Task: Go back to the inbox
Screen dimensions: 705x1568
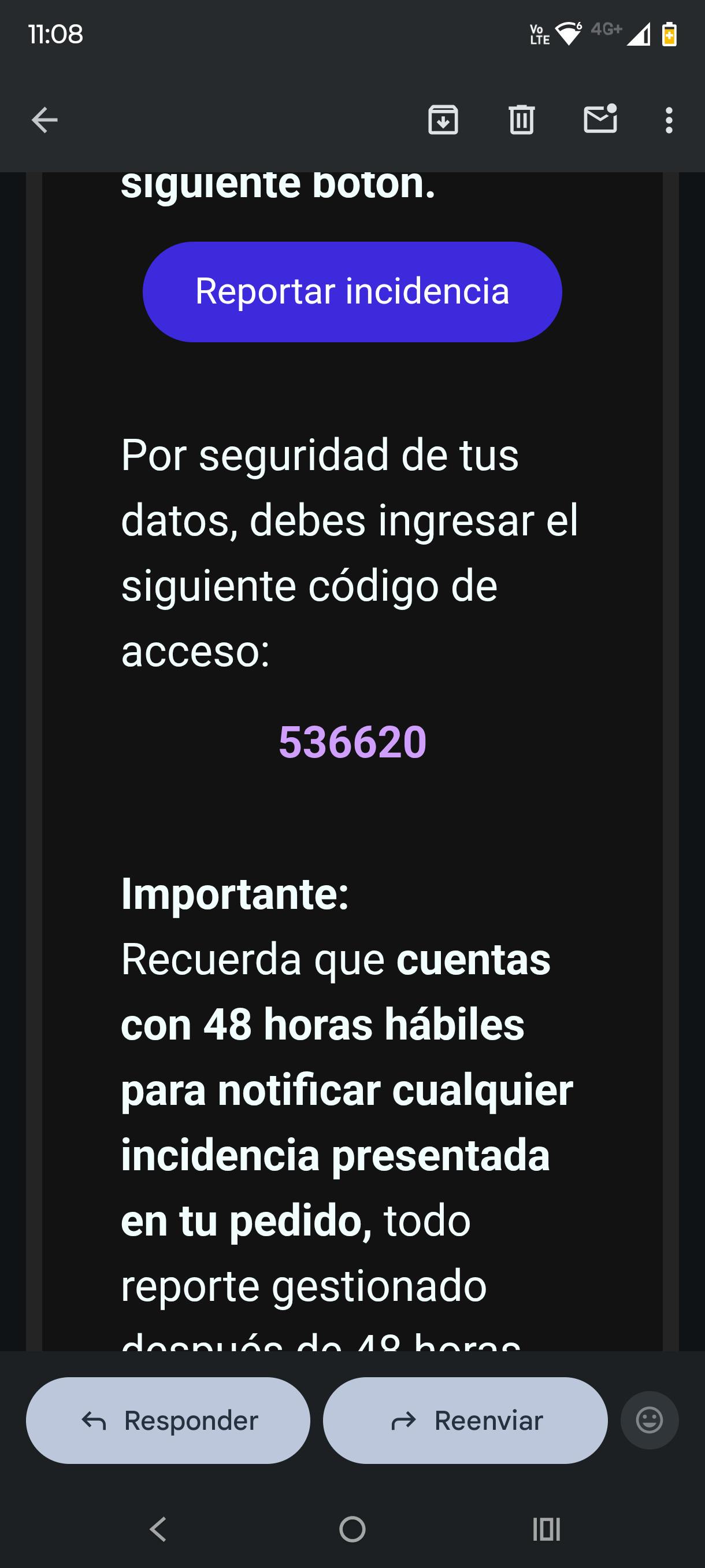Action: [x=44, y=120]
